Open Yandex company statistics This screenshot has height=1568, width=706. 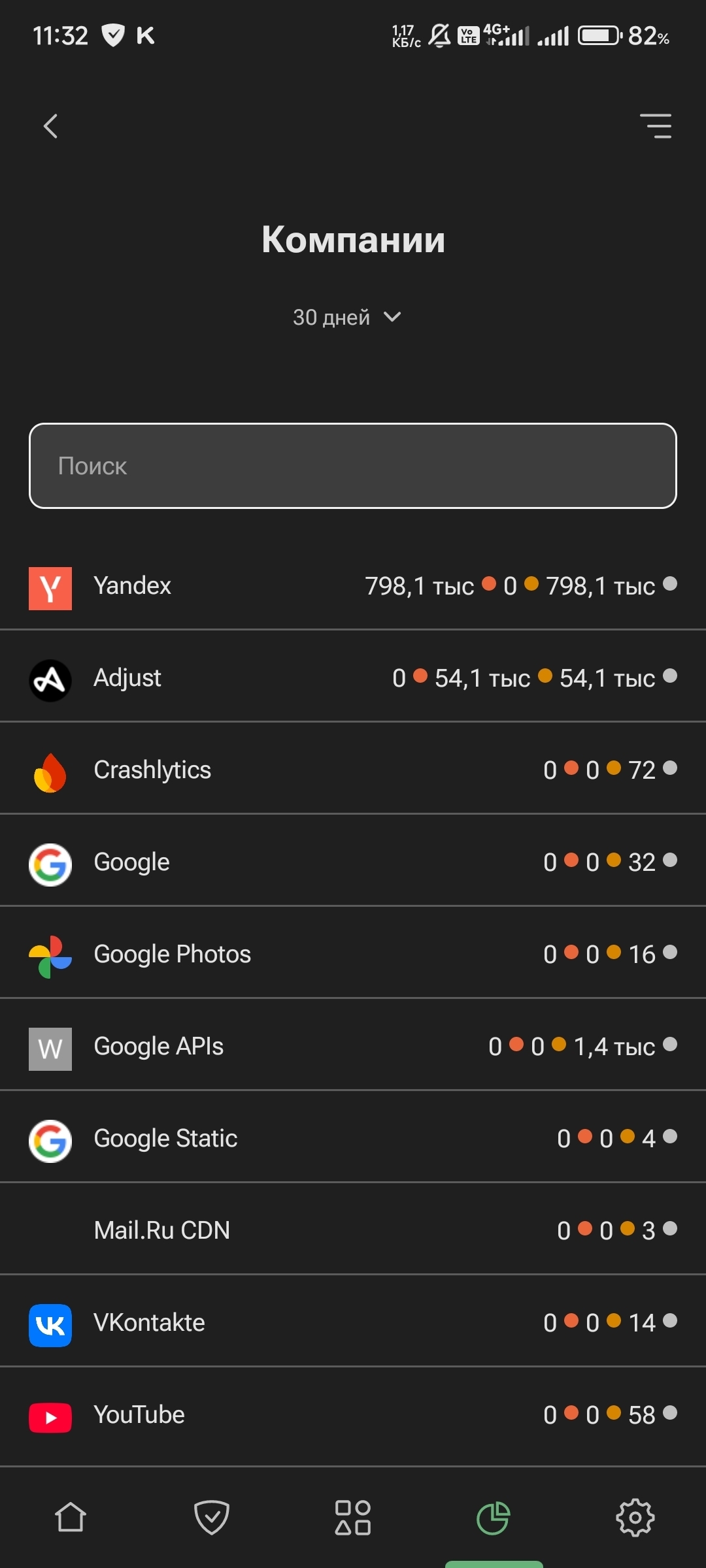pos(353,586)
